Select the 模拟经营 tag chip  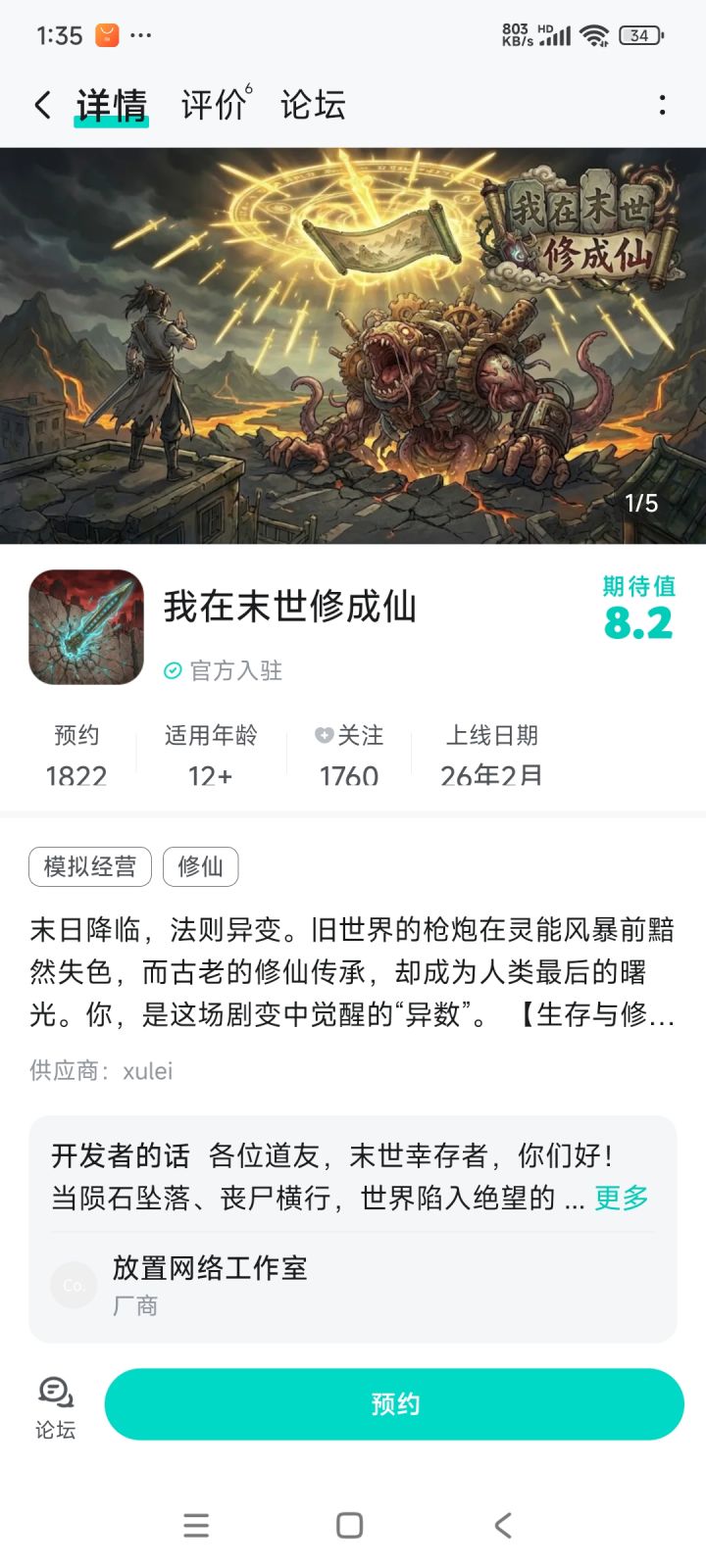(89, 866)
